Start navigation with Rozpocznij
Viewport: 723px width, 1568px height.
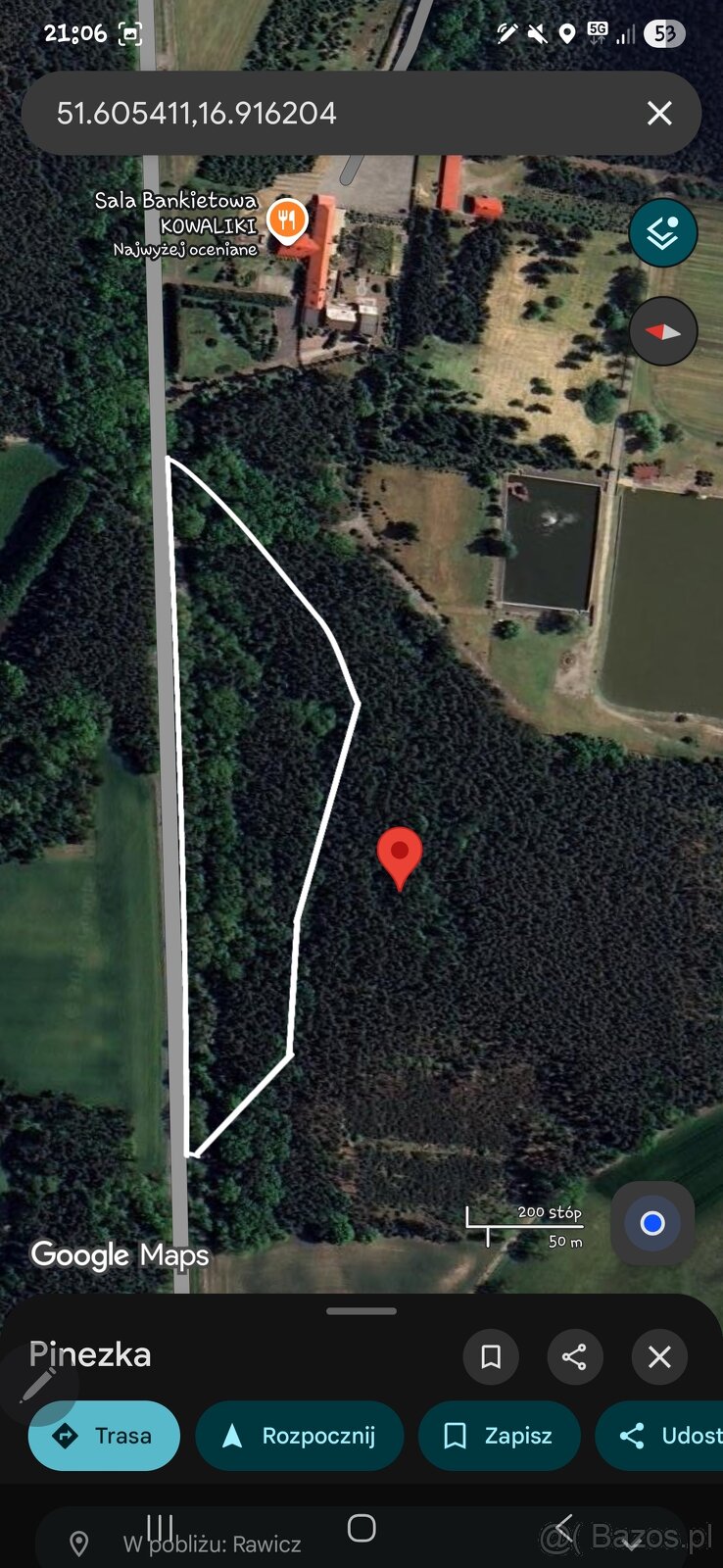(299, 1436)
